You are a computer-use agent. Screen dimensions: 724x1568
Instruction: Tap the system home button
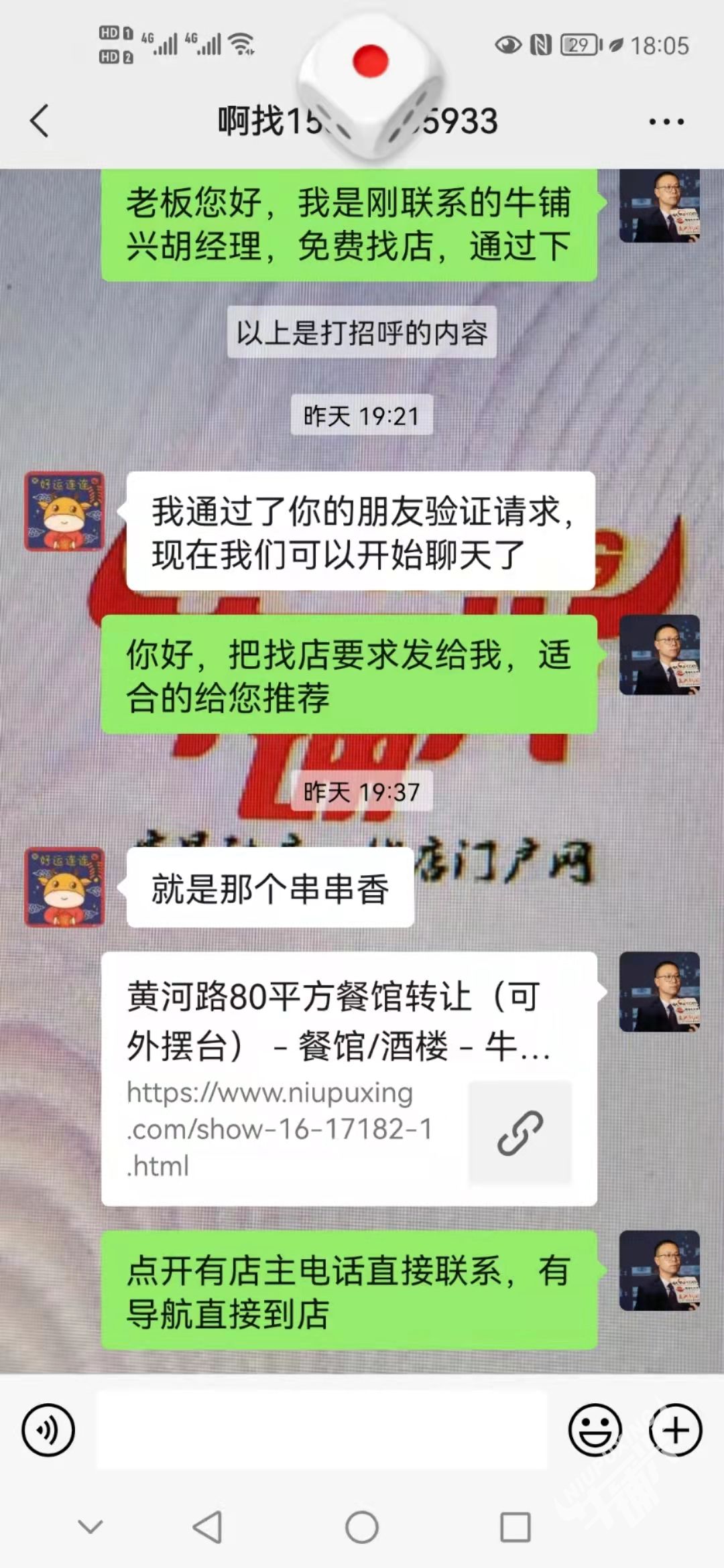click(362, 1528)
